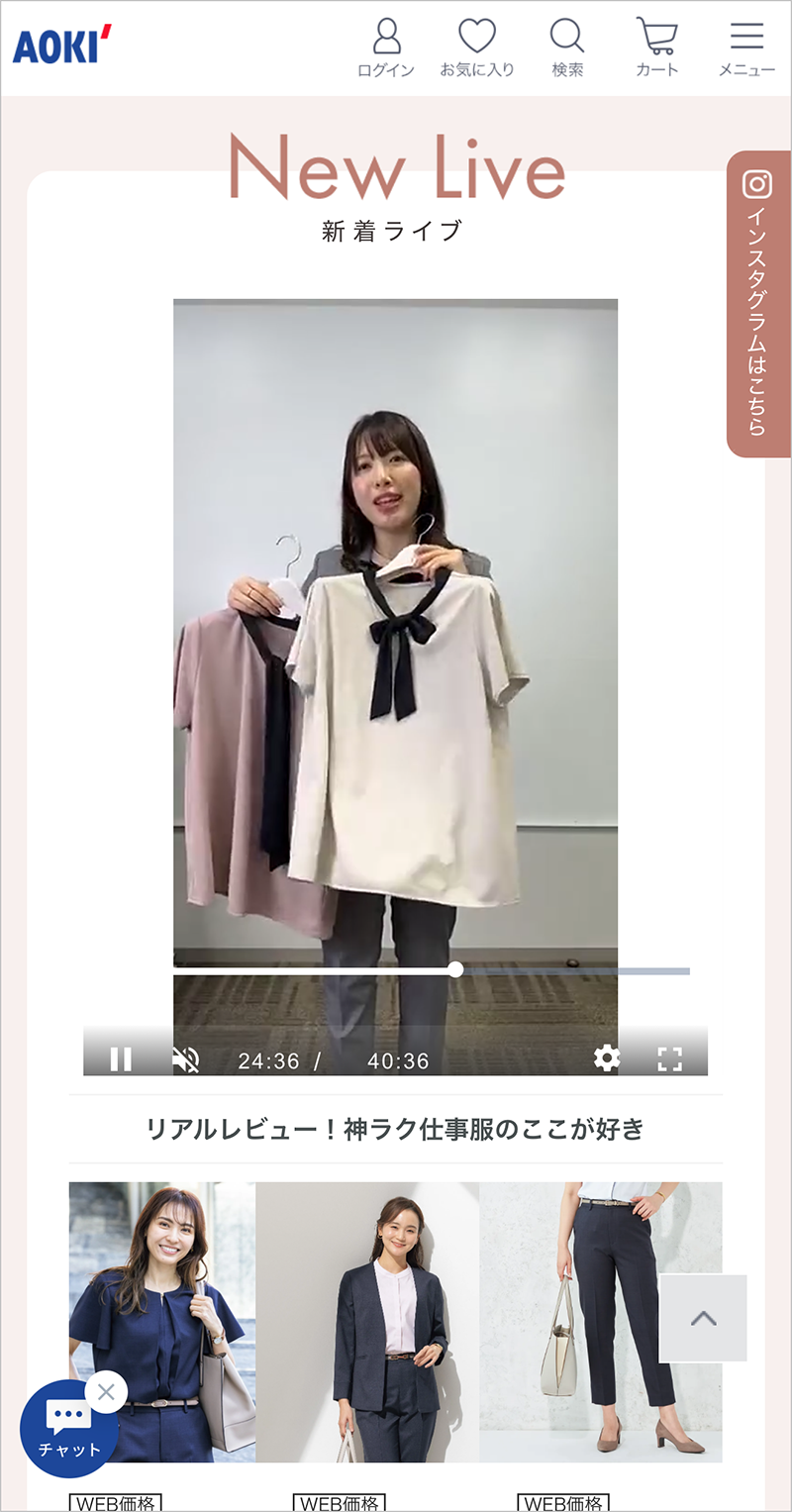Open the メニュー hamburger menu
The width and height of the screenshot is (792, 1512).
click(746, 48)
